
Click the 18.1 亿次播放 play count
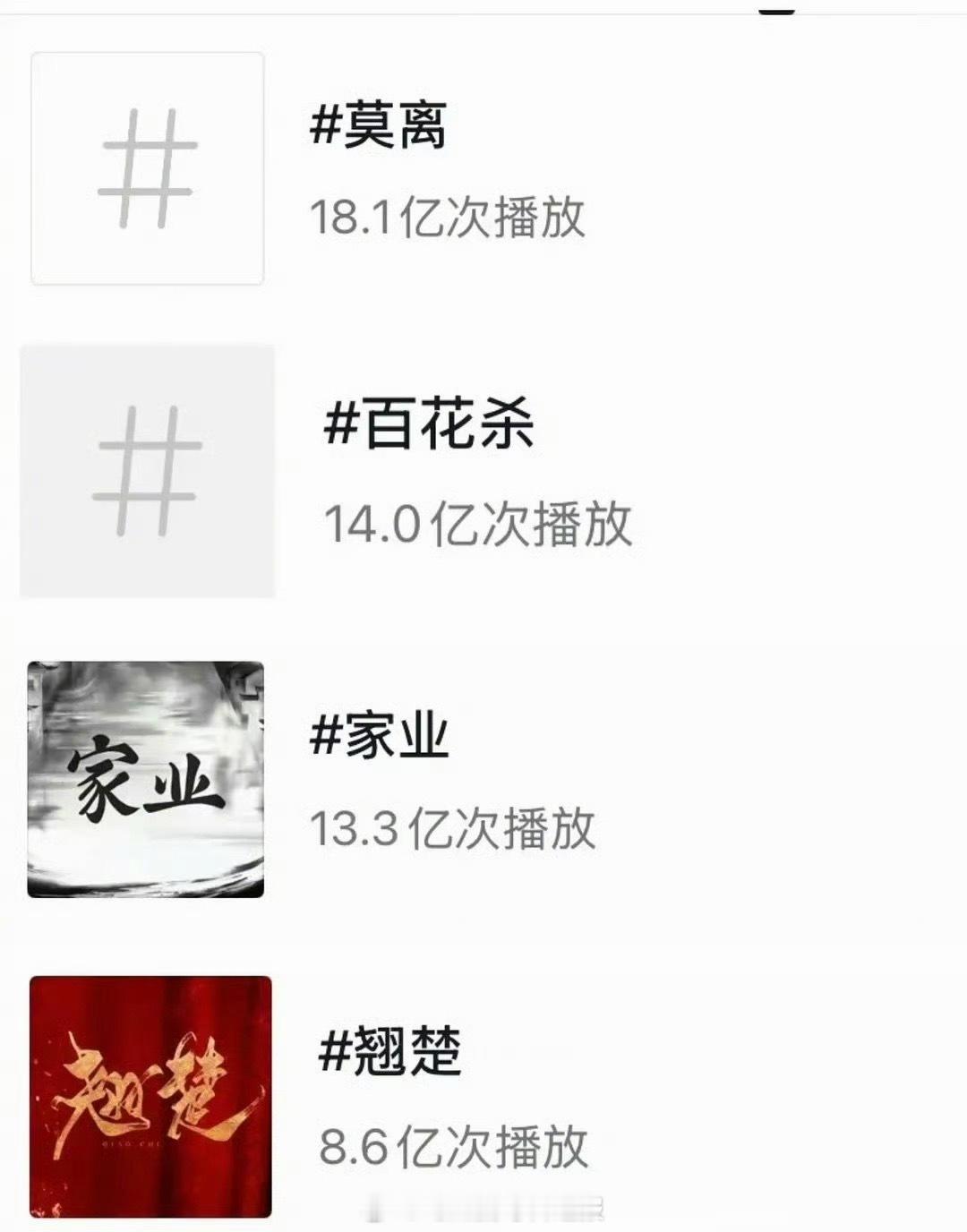[452, 219]
